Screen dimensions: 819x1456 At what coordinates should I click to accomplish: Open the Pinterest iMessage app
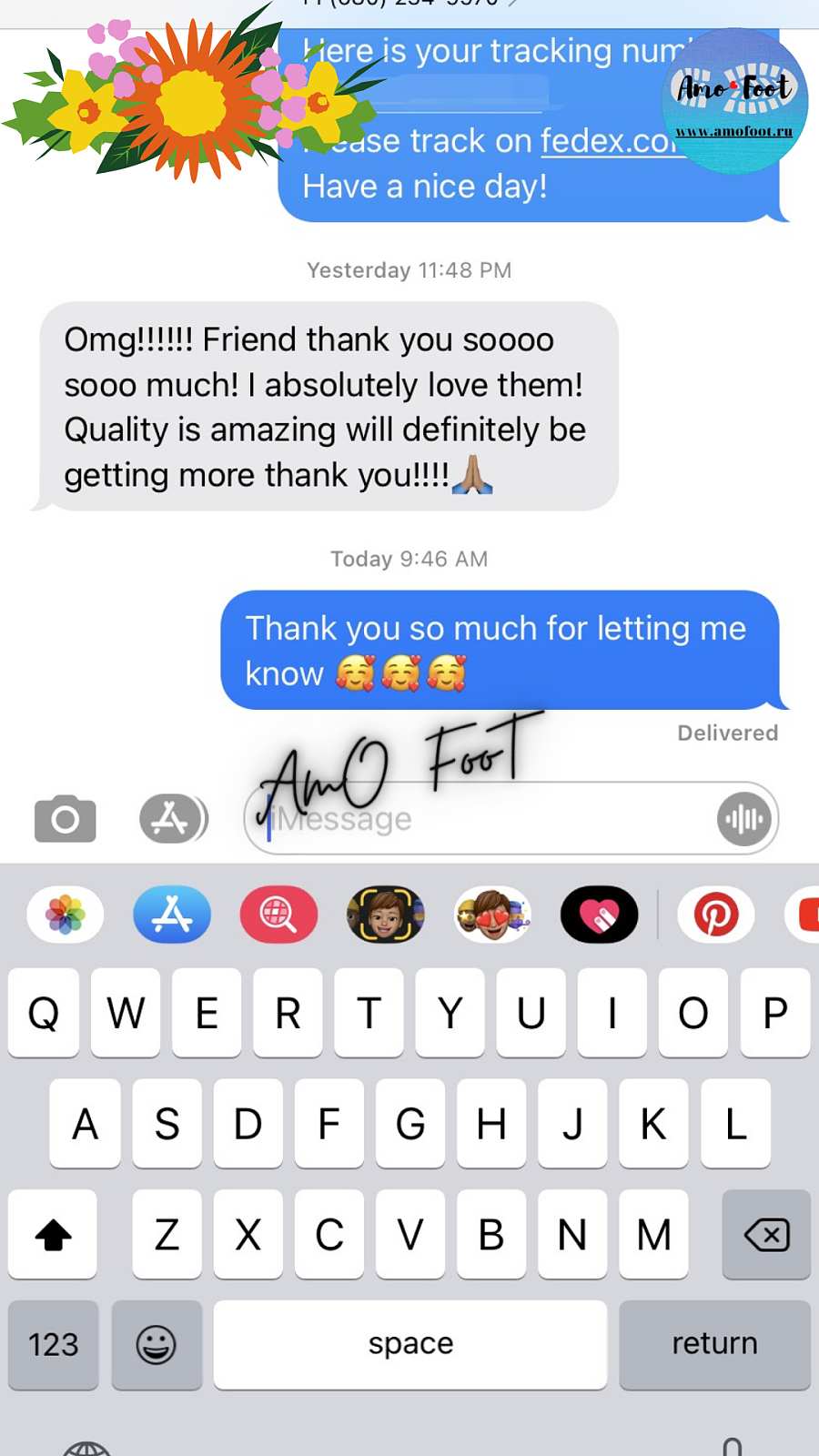[x=716, y=915]
